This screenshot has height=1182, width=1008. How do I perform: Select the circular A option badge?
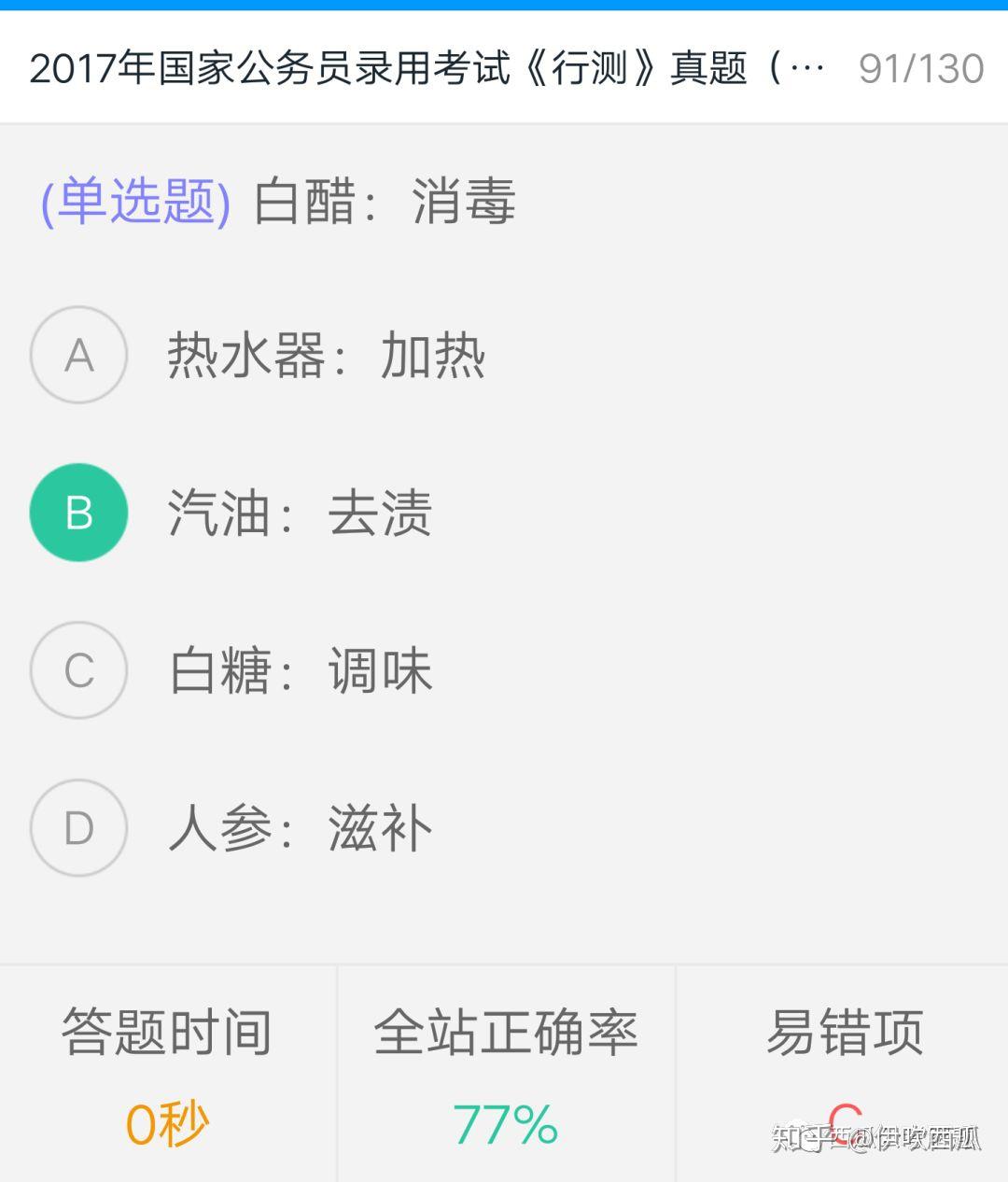coord(78,356)
